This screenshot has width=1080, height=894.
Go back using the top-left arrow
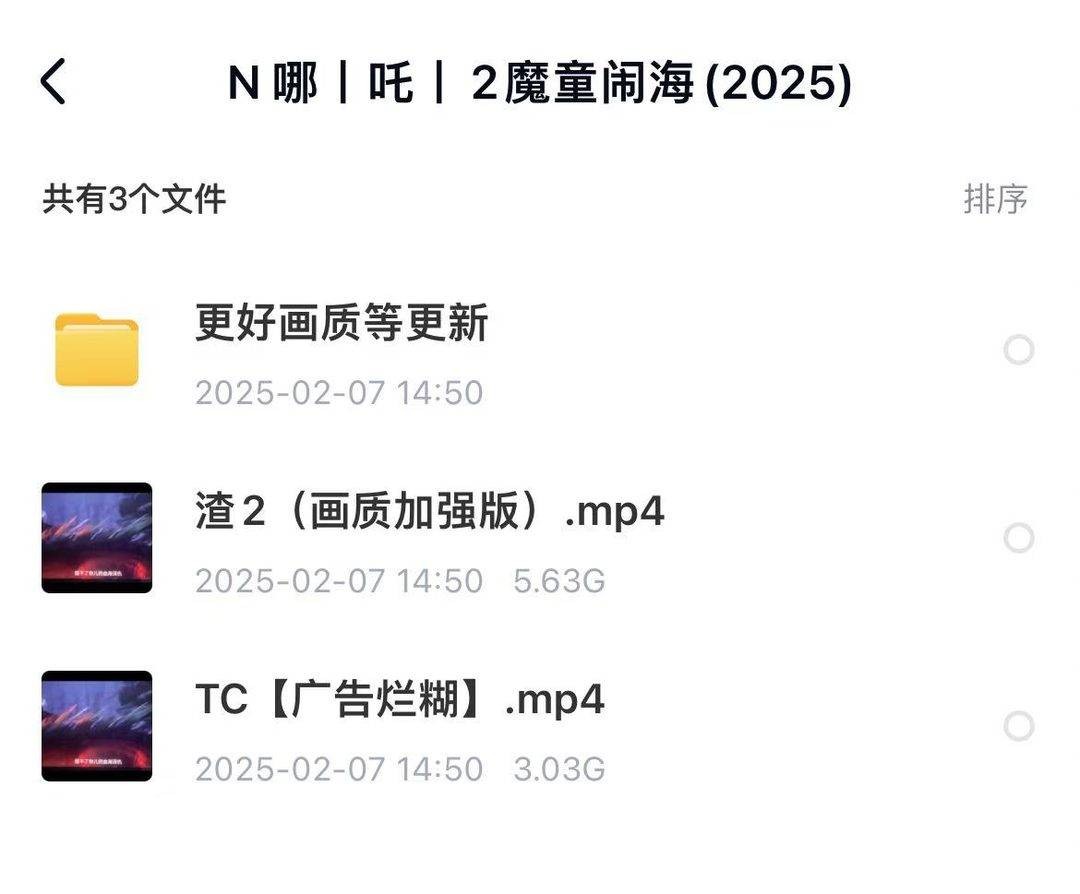tap(54, 82)
